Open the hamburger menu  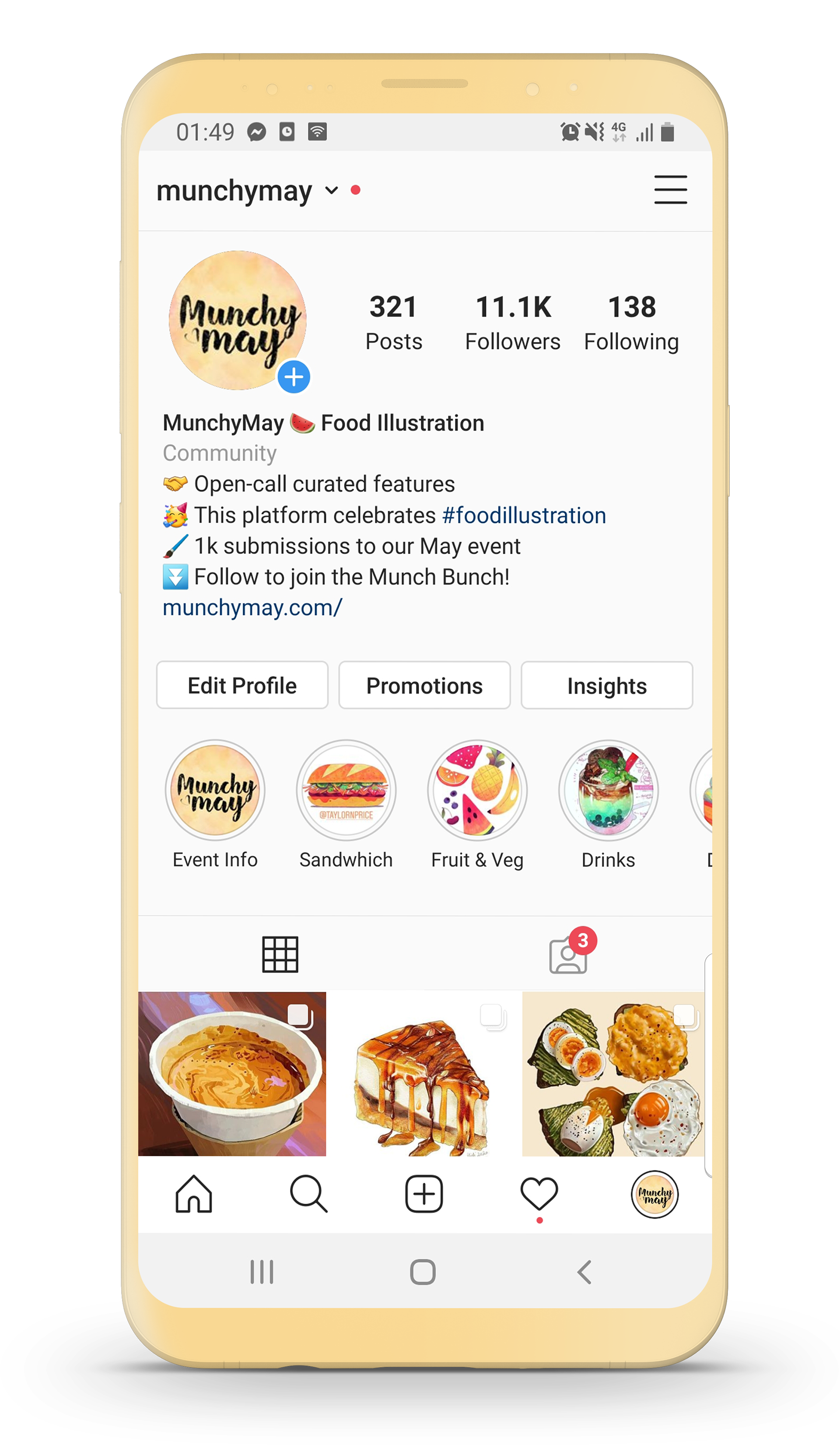coord(670,190)
